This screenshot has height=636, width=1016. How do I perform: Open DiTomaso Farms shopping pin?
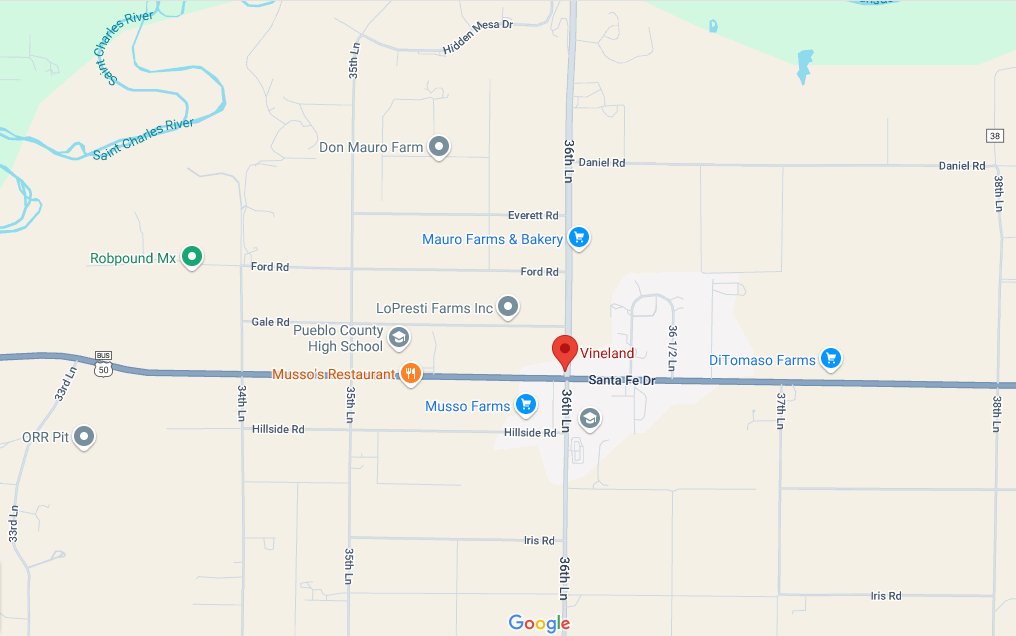tap(829, 358)
